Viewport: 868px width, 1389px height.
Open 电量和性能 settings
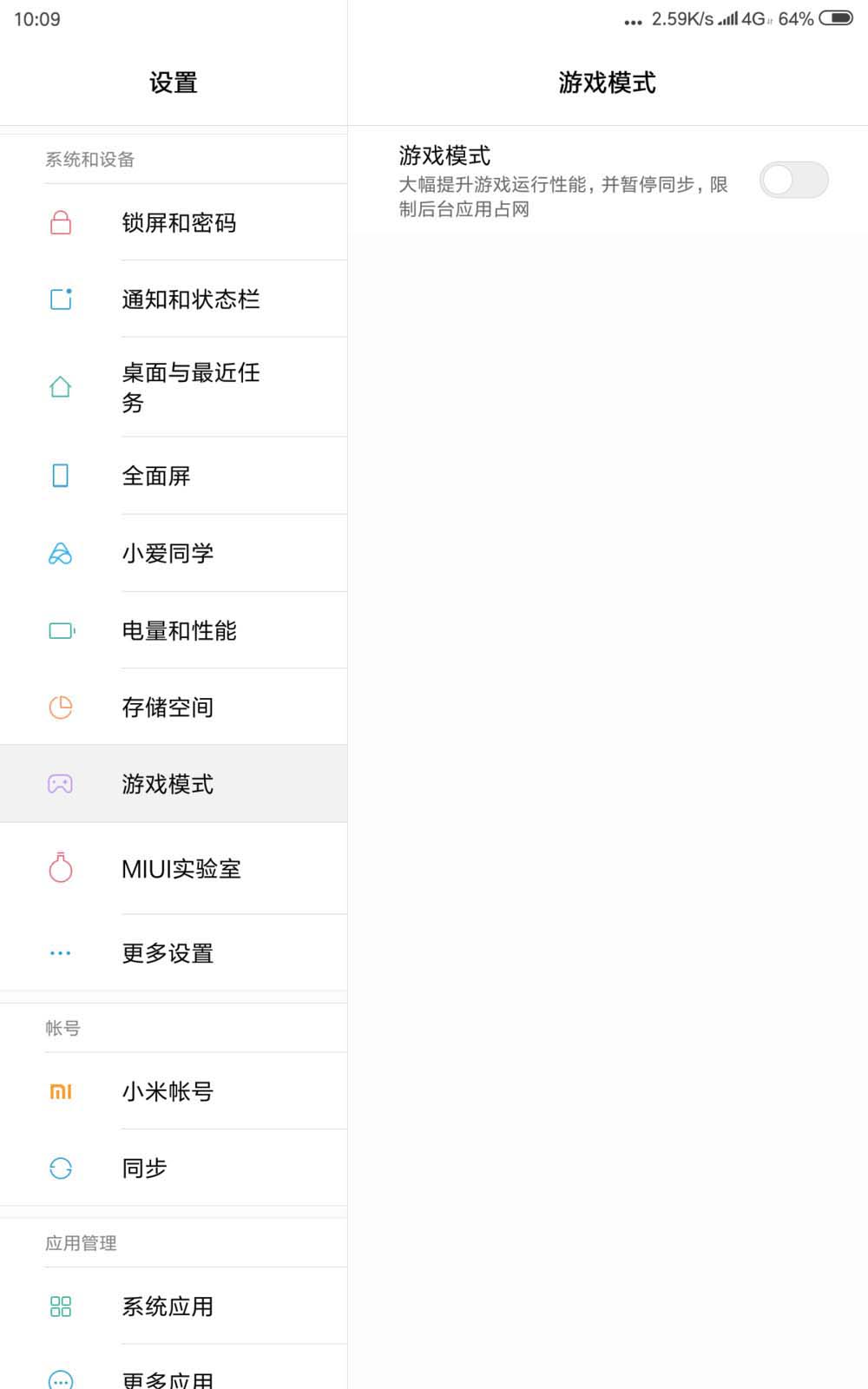pyautogui.click(x=179, y=630)
